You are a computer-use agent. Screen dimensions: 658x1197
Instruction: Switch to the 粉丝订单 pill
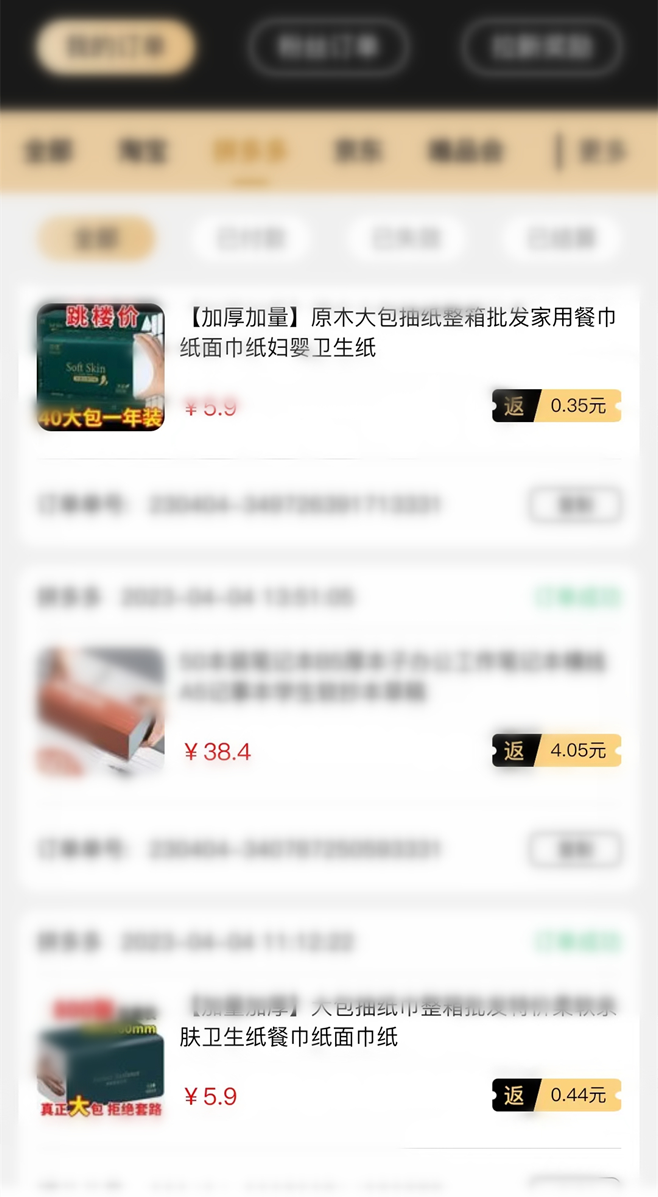(x=329, y=46)
